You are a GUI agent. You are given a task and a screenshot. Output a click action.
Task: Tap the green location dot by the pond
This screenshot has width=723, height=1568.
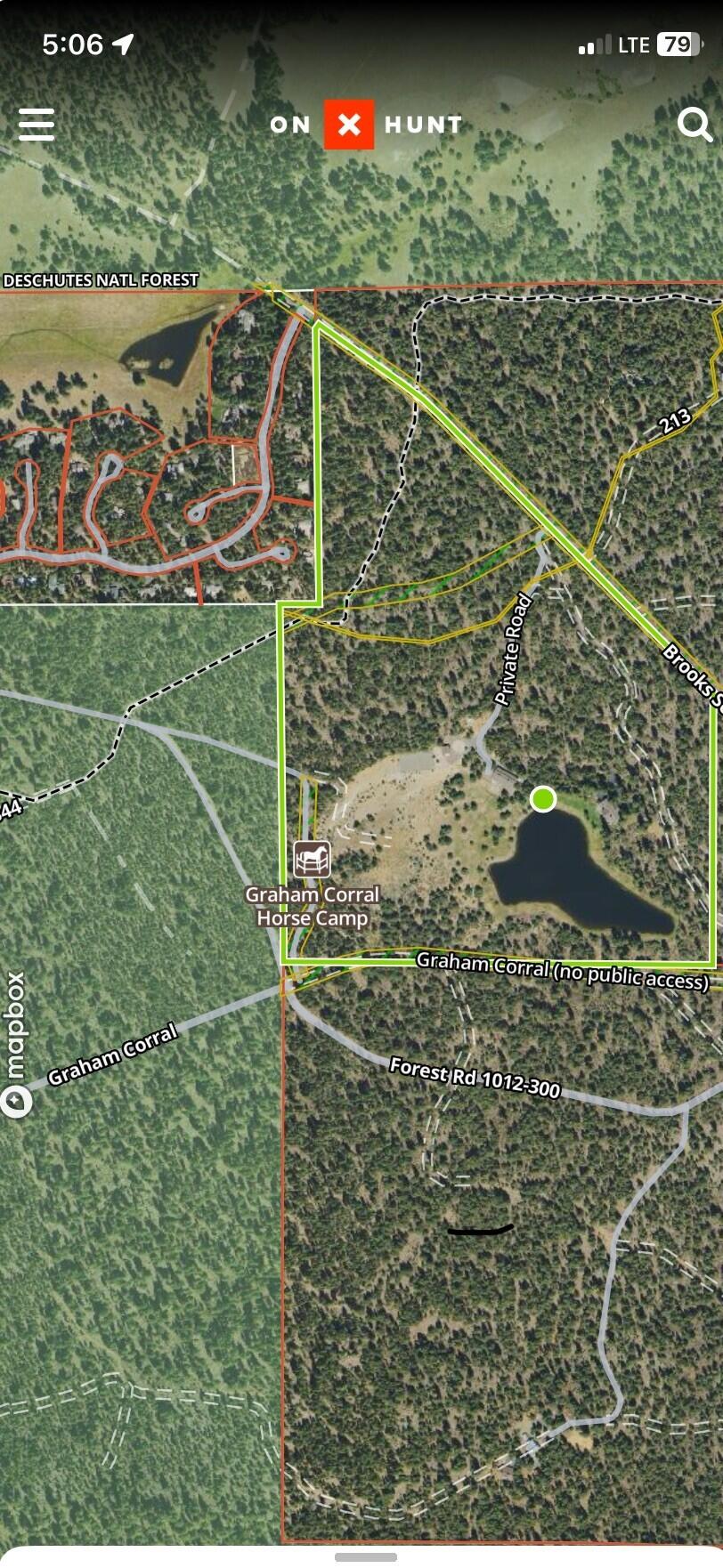pos(543,799)
